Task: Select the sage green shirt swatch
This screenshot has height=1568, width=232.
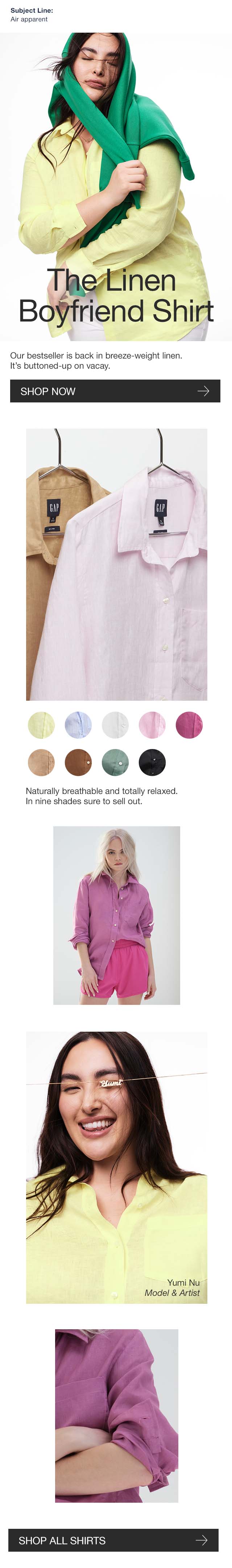Action: 115,762
